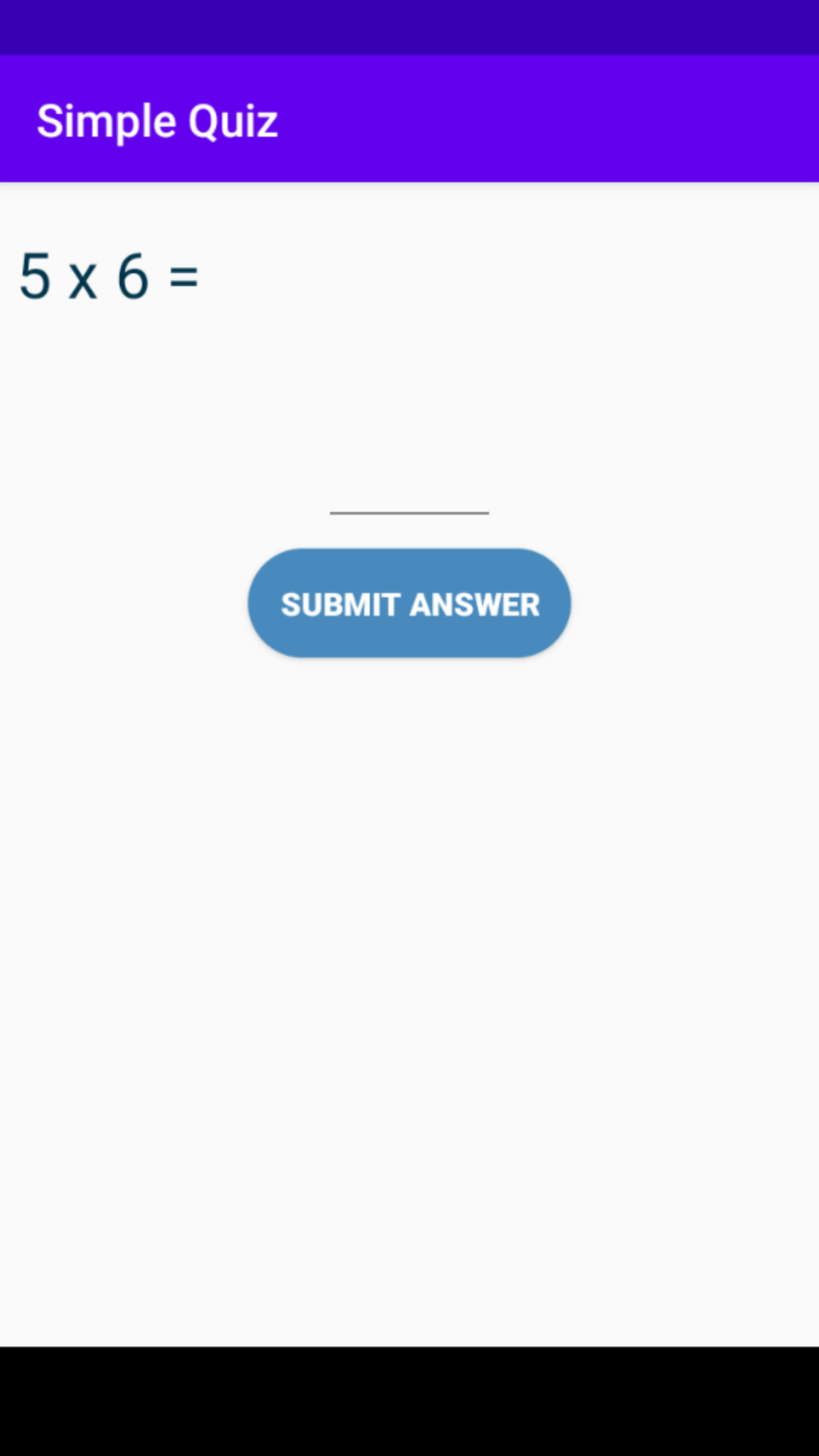The height and width of the screenshot is (1456, 819).
Task: Click inside the app header area
Action: (409, 119)
